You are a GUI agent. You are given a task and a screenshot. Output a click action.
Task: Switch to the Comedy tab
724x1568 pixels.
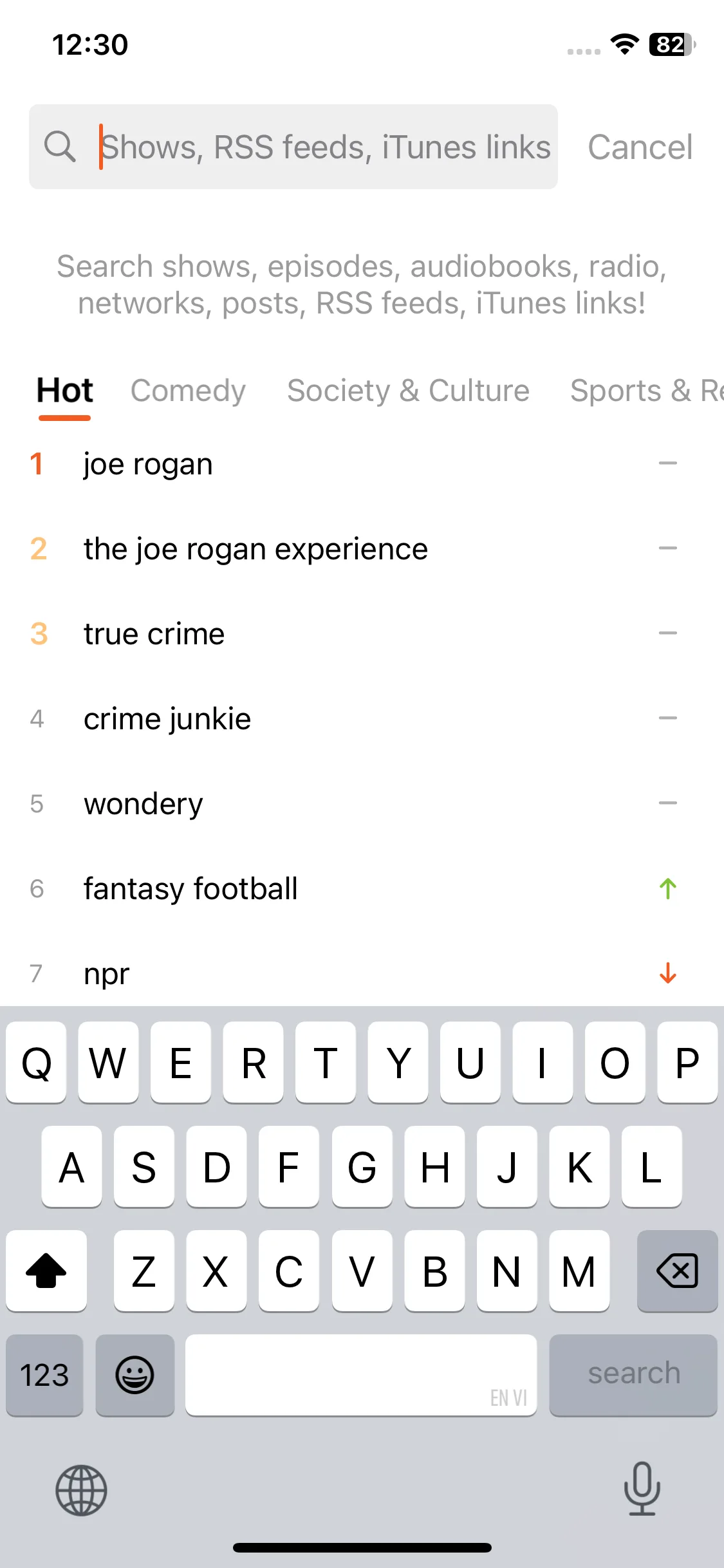188,391
